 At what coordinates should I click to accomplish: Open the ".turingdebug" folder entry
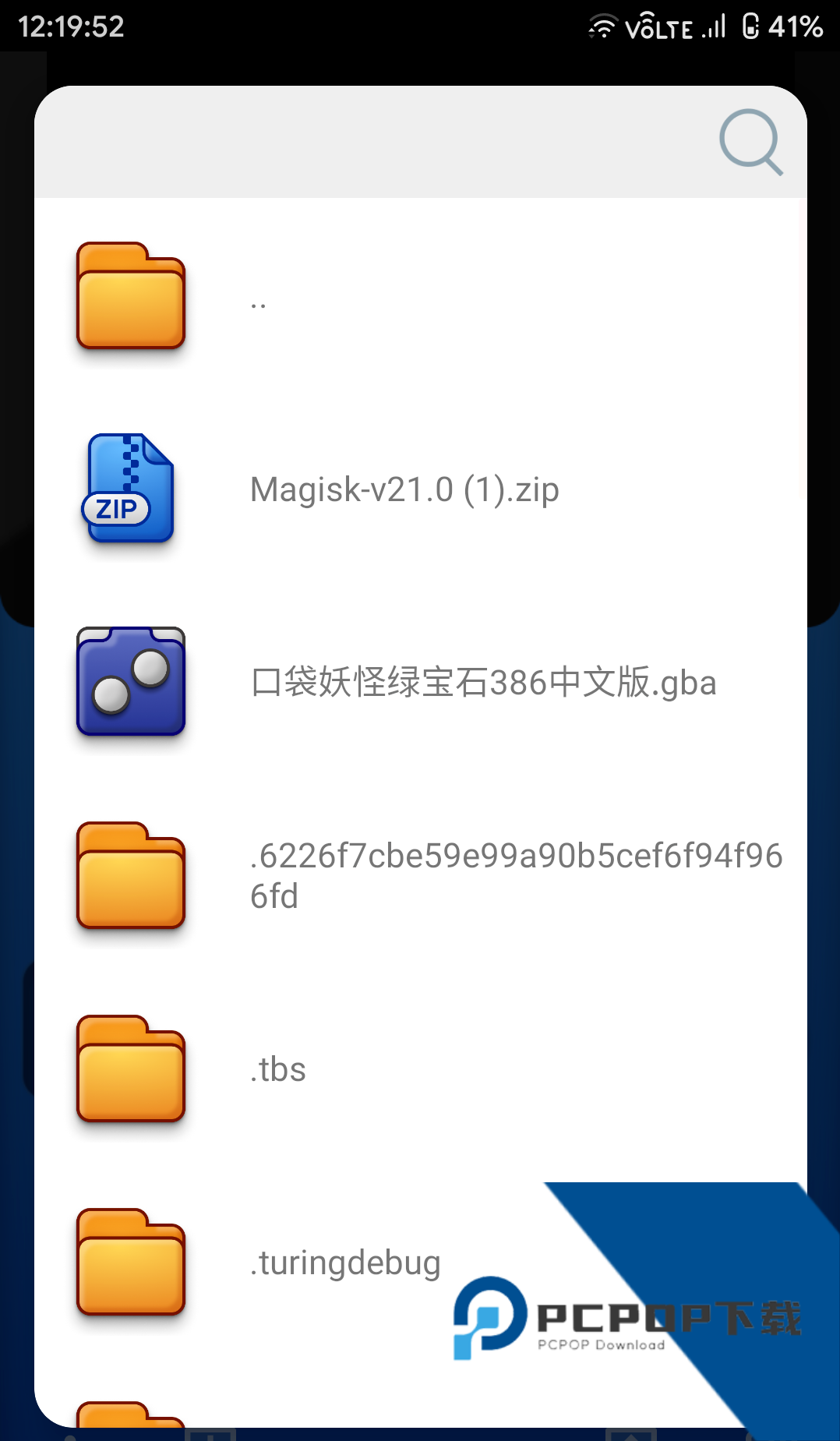click(x=345, y=1262)
